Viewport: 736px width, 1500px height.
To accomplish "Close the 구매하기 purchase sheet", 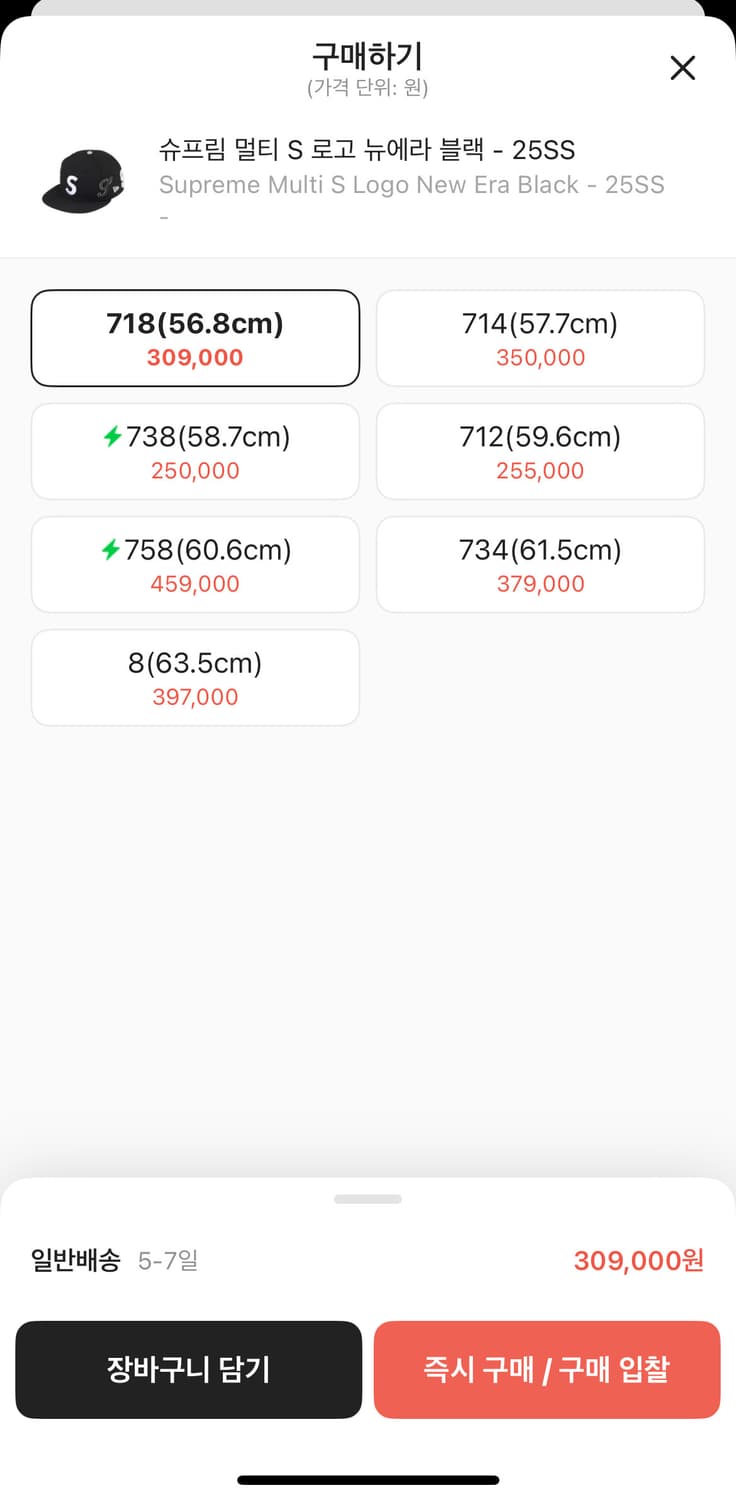I will point(682,68).
